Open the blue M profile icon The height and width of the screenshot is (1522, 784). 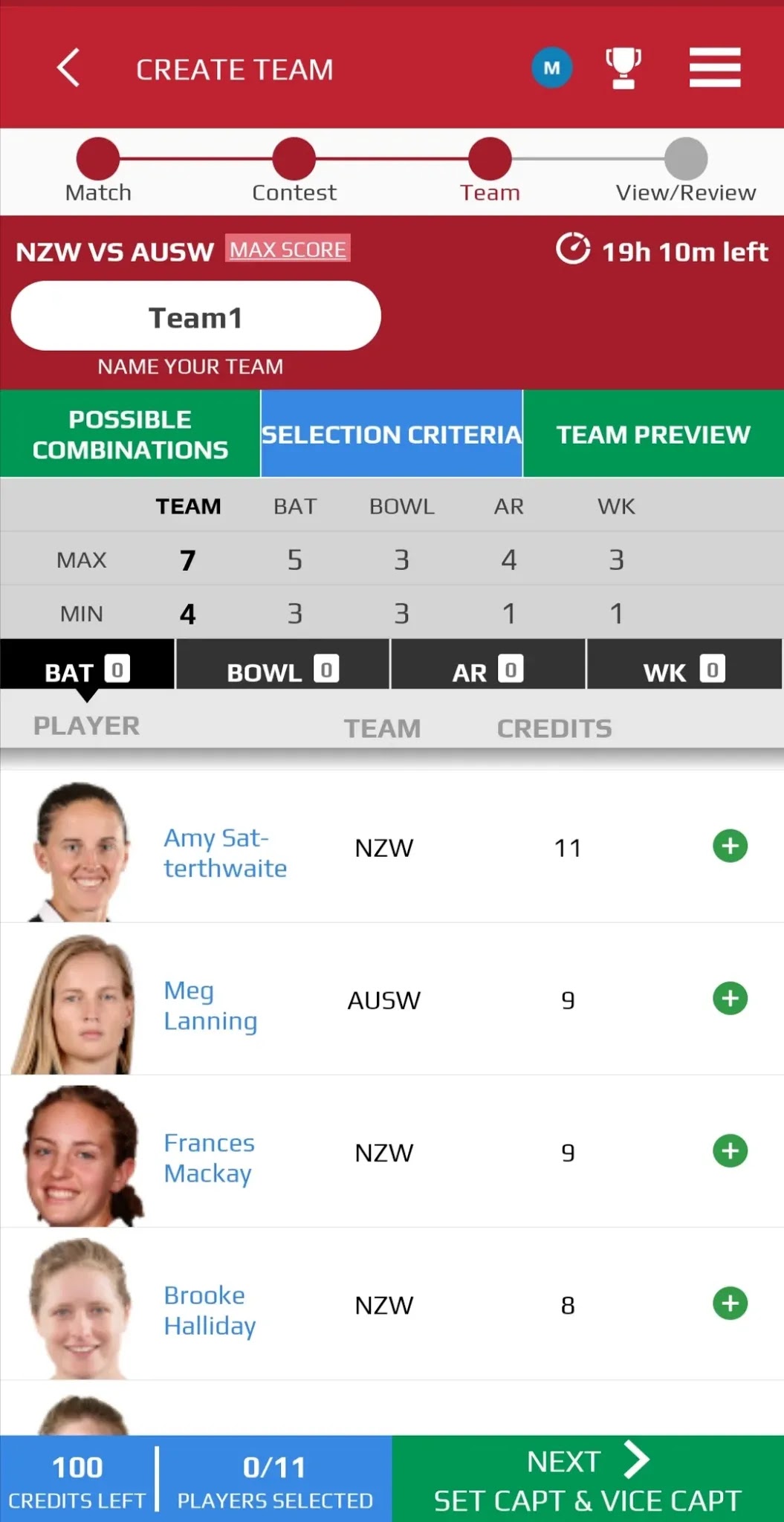coord(551,68)
